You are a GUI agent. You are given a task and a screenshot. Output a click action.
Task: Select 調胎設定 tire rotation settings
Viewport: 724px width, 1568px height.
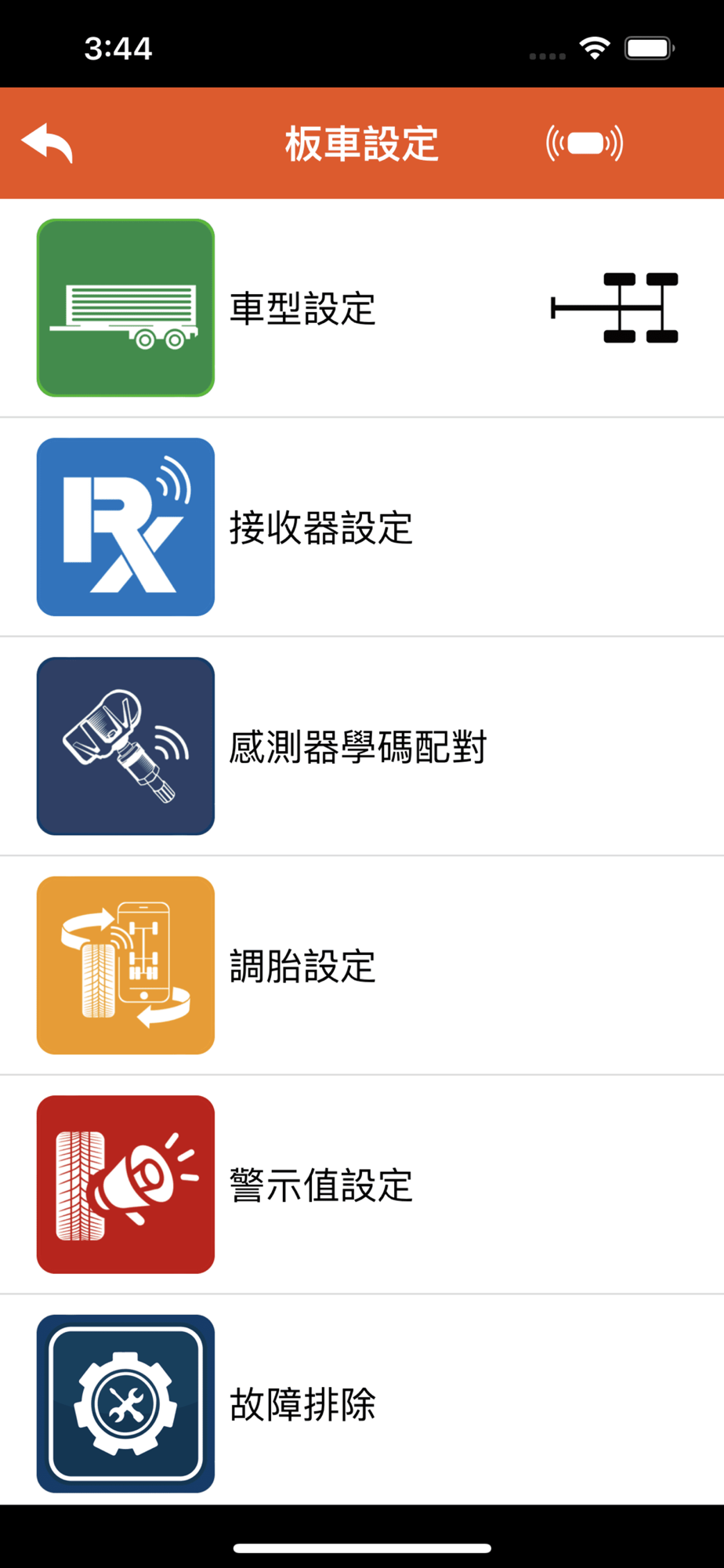pos(362,965)
